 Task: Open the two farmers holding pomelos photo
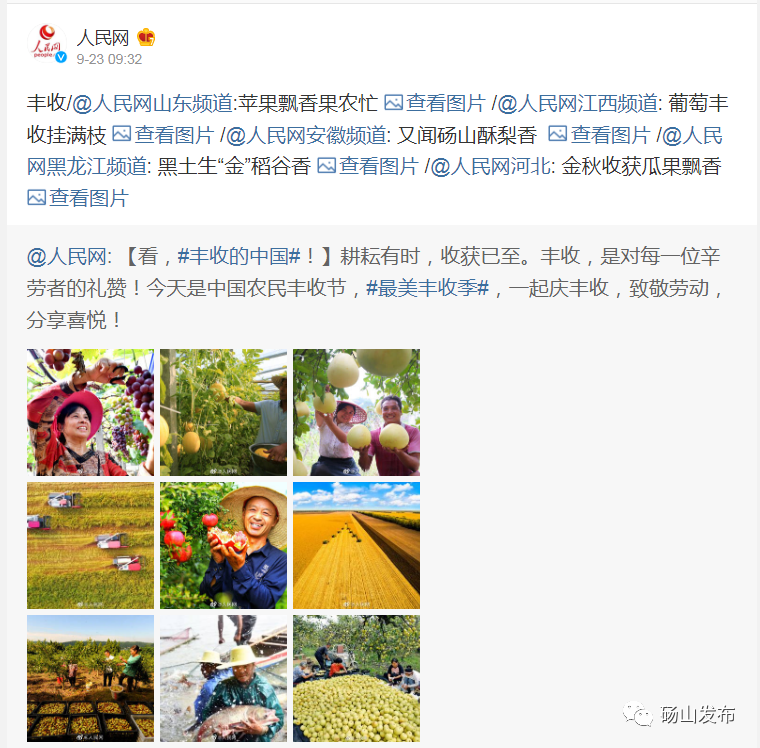(x=356, y=412)
